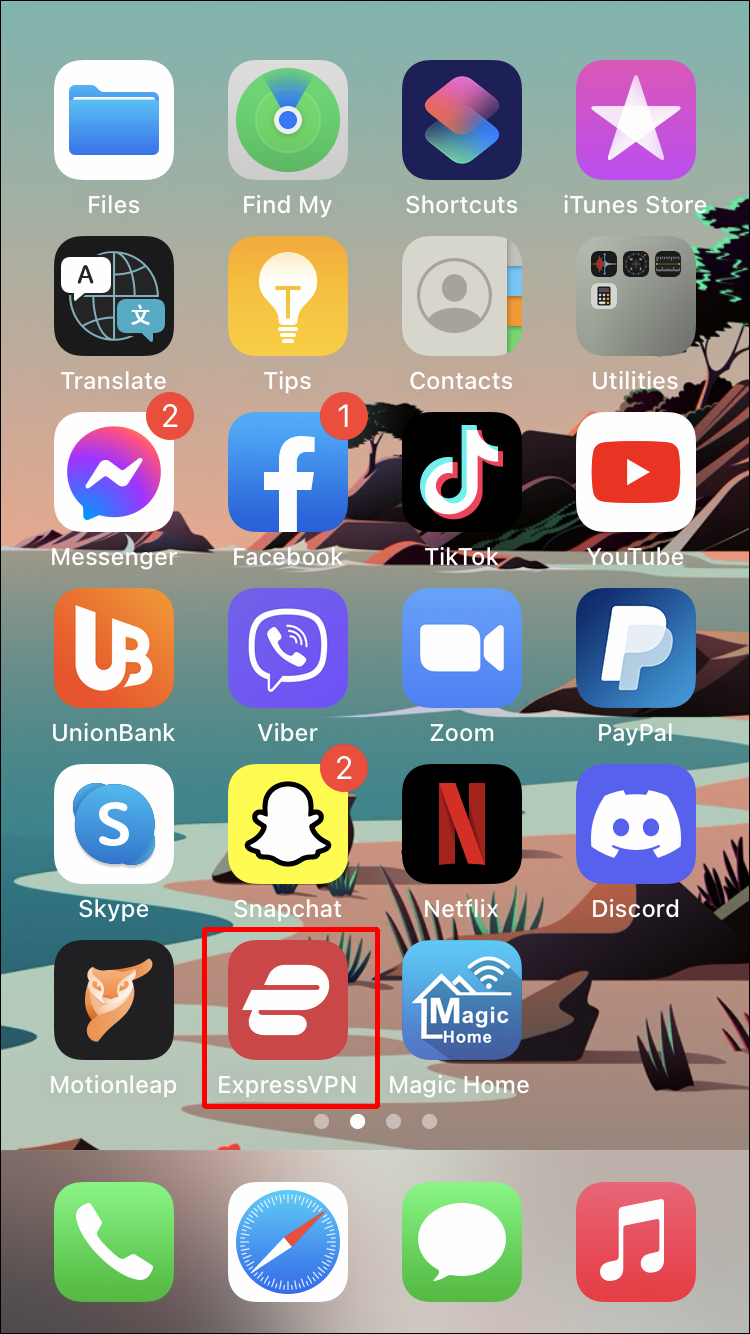Launch Netflix

(462, 824)
